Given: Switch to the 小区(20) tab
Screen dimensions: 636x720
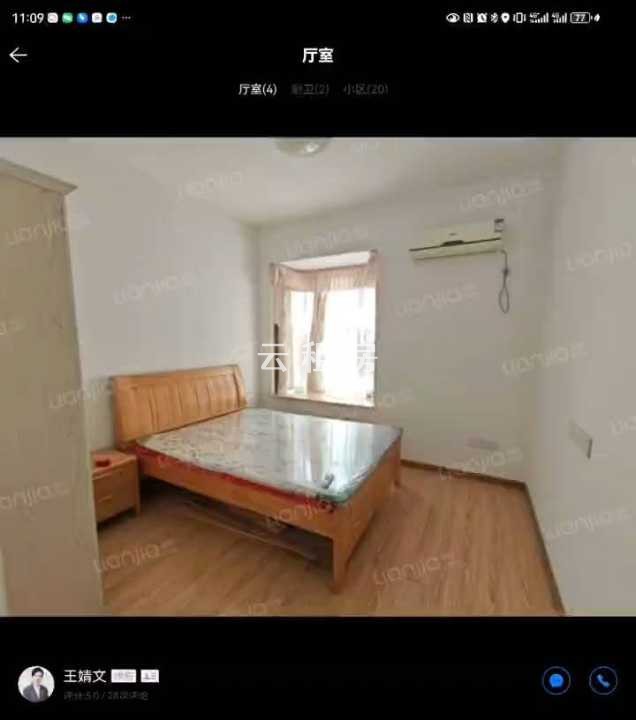Looking at the screenshot, I should (365, 89).
